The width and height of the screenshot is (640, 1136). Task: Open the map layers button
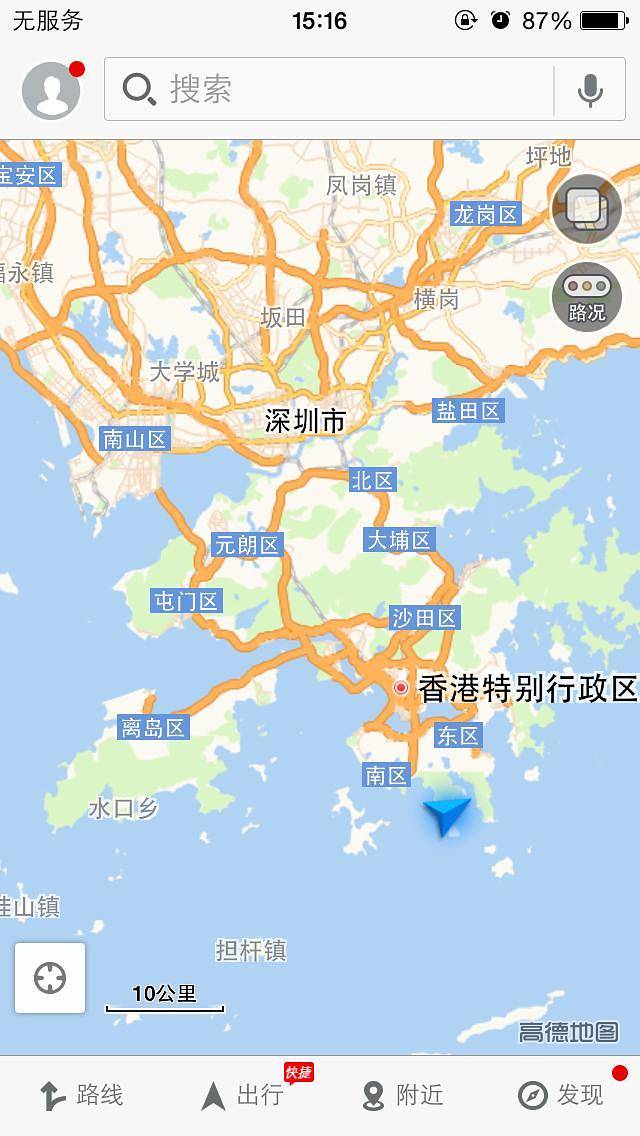click(x=587, y=208)
